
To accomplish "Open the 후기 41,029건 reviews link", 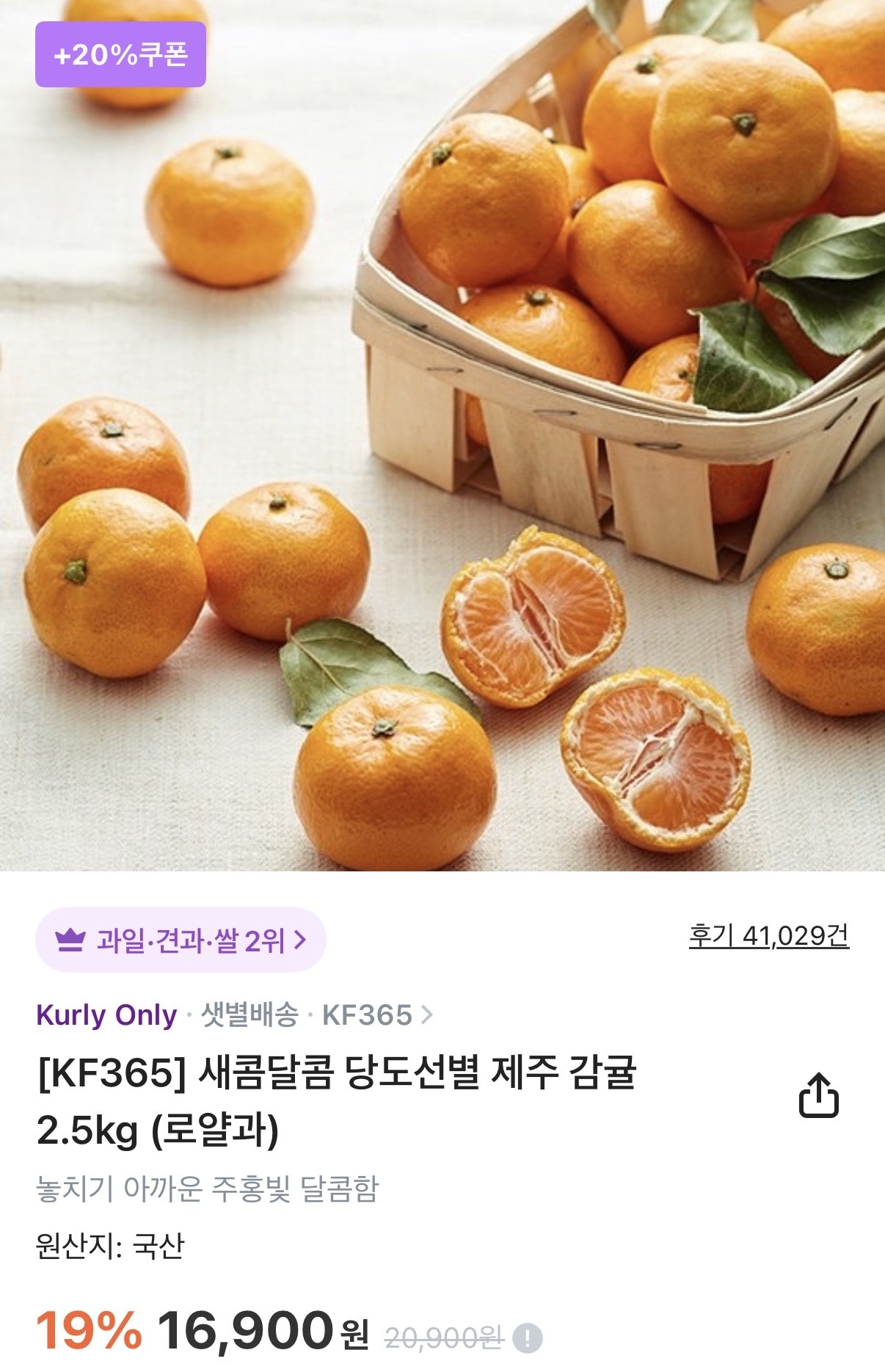I will 769,937.
